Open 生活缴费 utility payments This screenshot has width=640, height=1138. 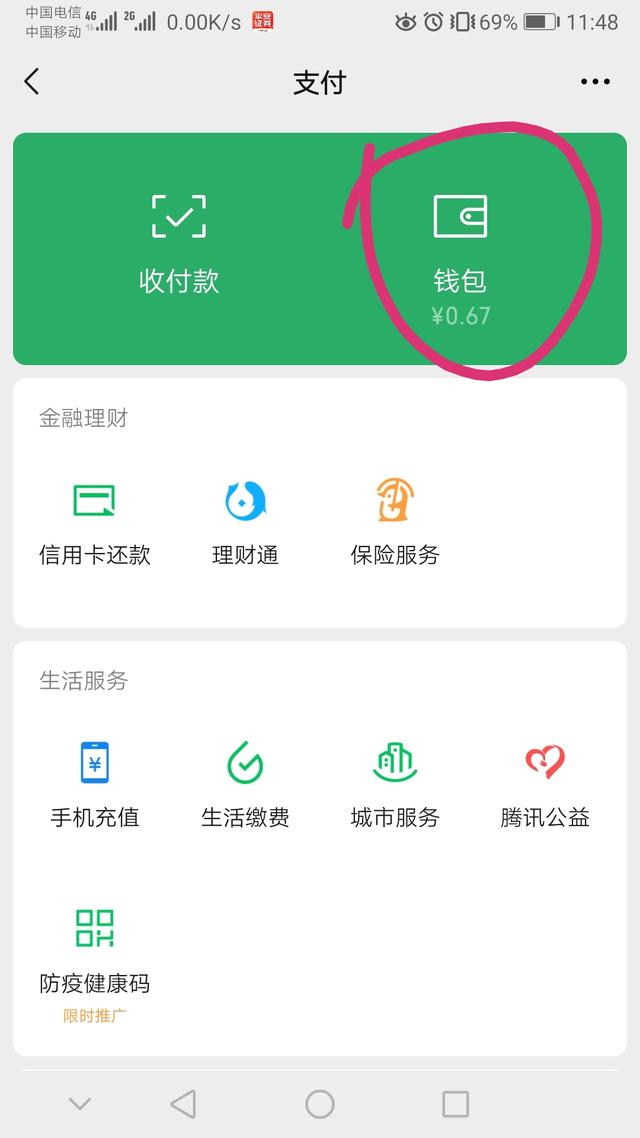tap(245, 785)
